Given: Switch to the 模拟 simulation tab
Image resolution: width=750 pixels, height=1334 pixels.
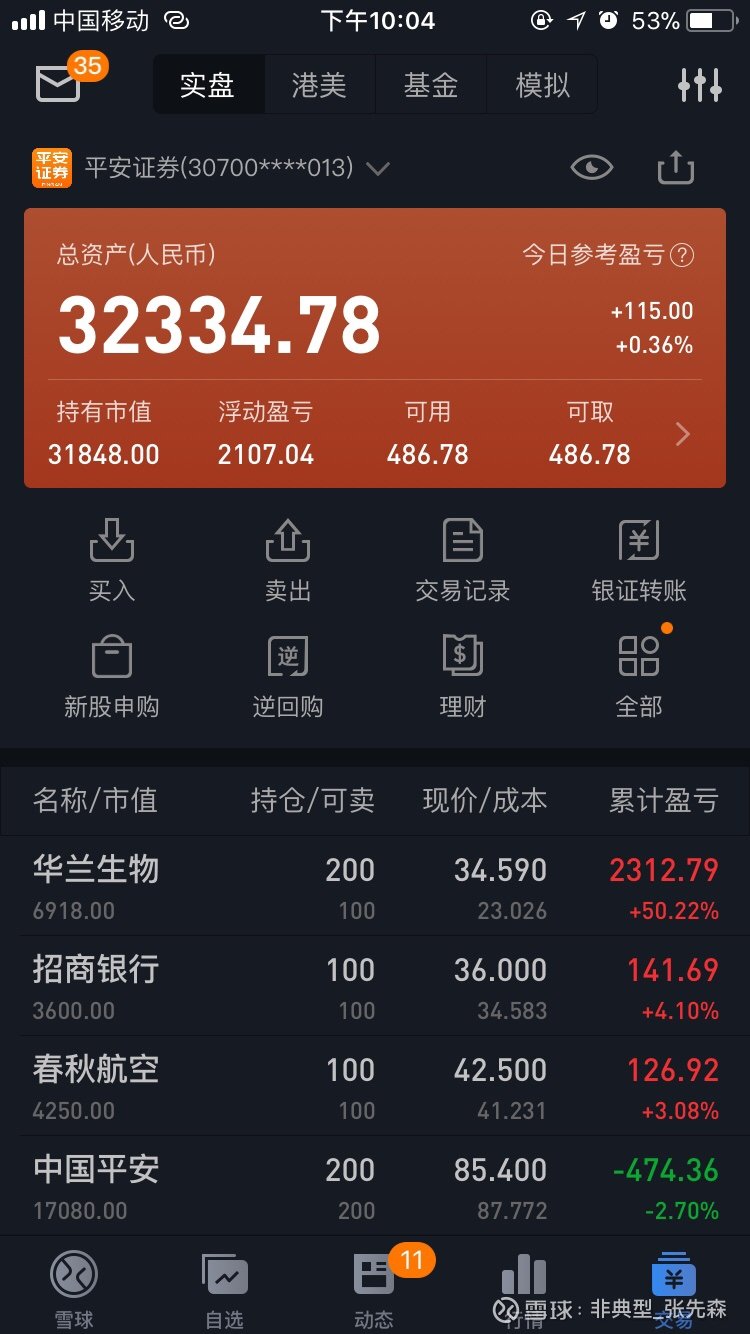Looking at the screenshot, I should tap(541, 85).
